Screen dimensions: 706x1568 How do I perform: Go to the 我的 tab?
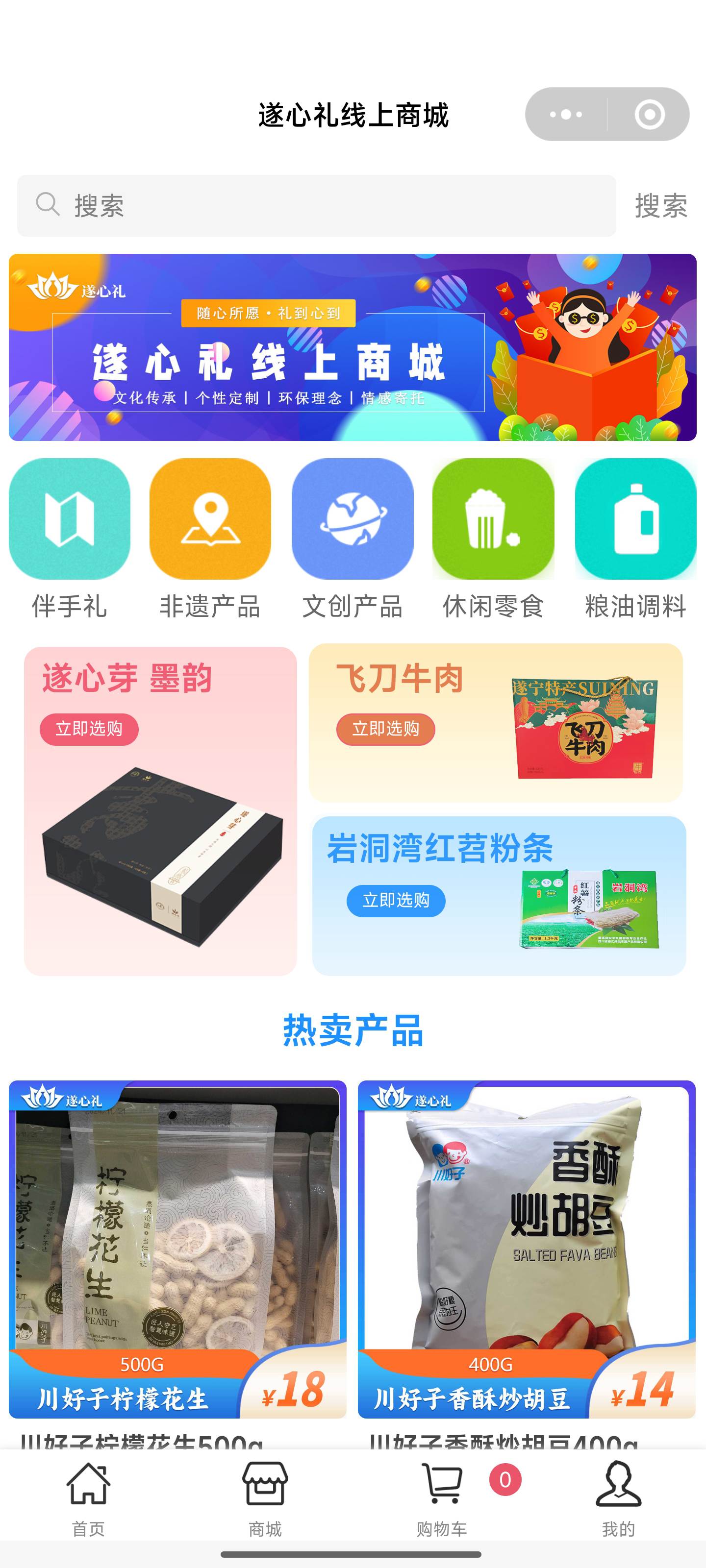pos(618,1498)
